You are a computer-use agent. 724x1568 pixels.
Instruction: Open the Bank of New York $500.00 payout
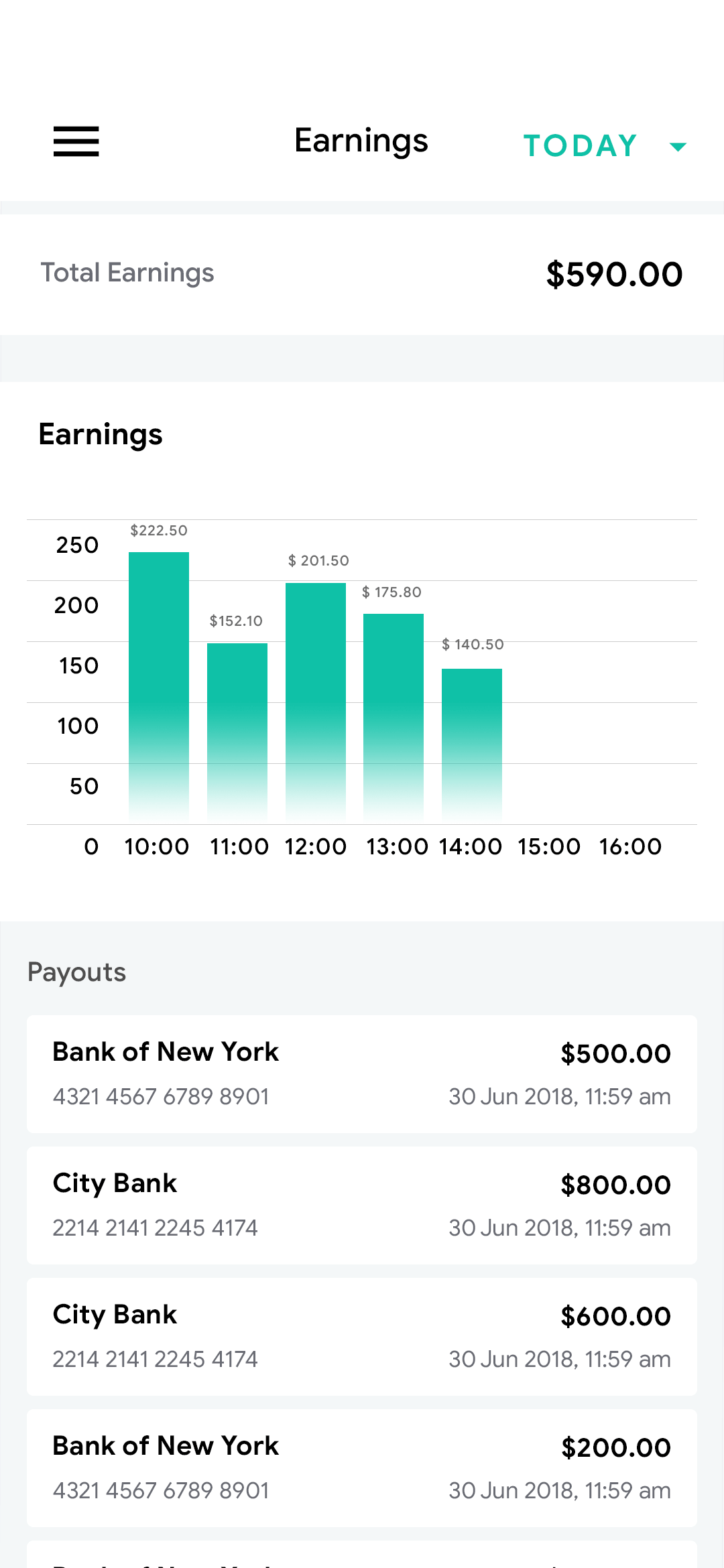coord(362,1073)
